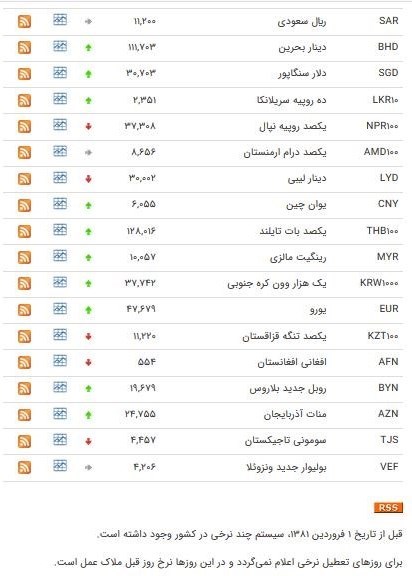View the chart for THB100
The height and width of the screenshot is (576, 412).
coord(60,230)
